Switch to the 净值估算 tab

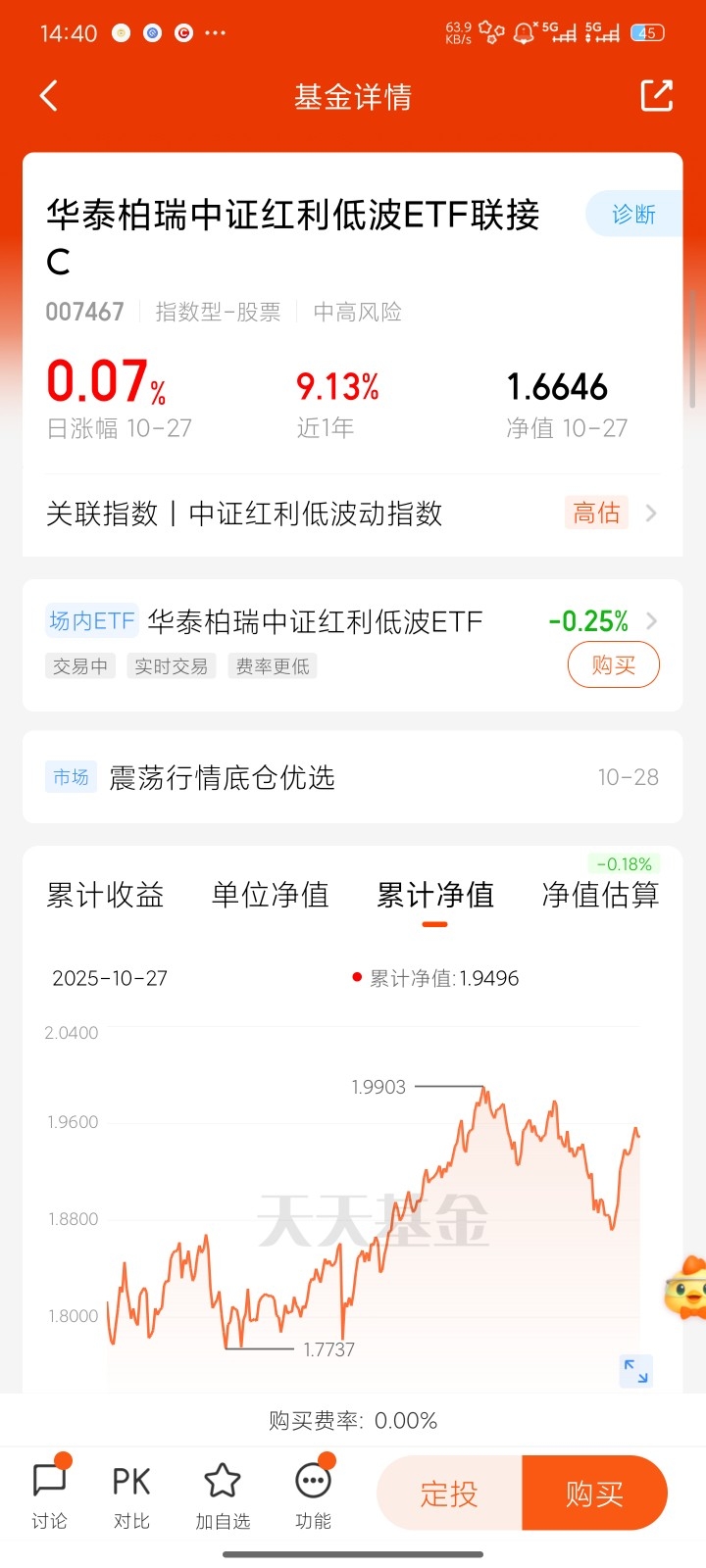[x=600, y=895]
